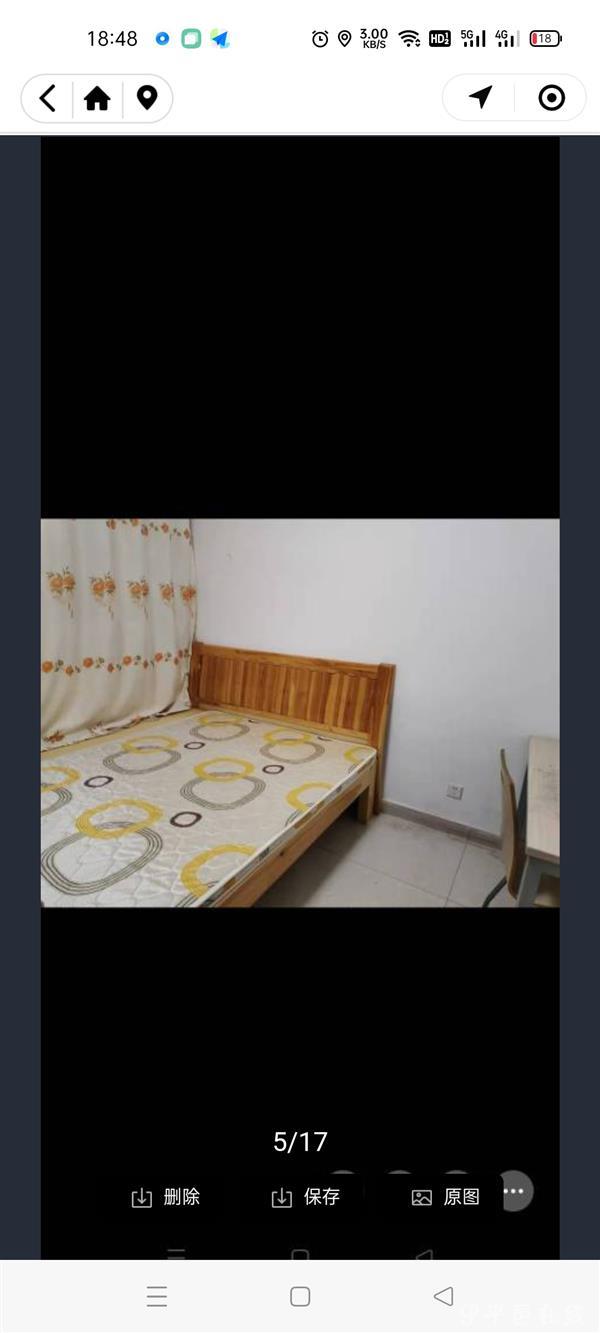
Task: View the original image via 原图
Action: (x=447, y=1197)
